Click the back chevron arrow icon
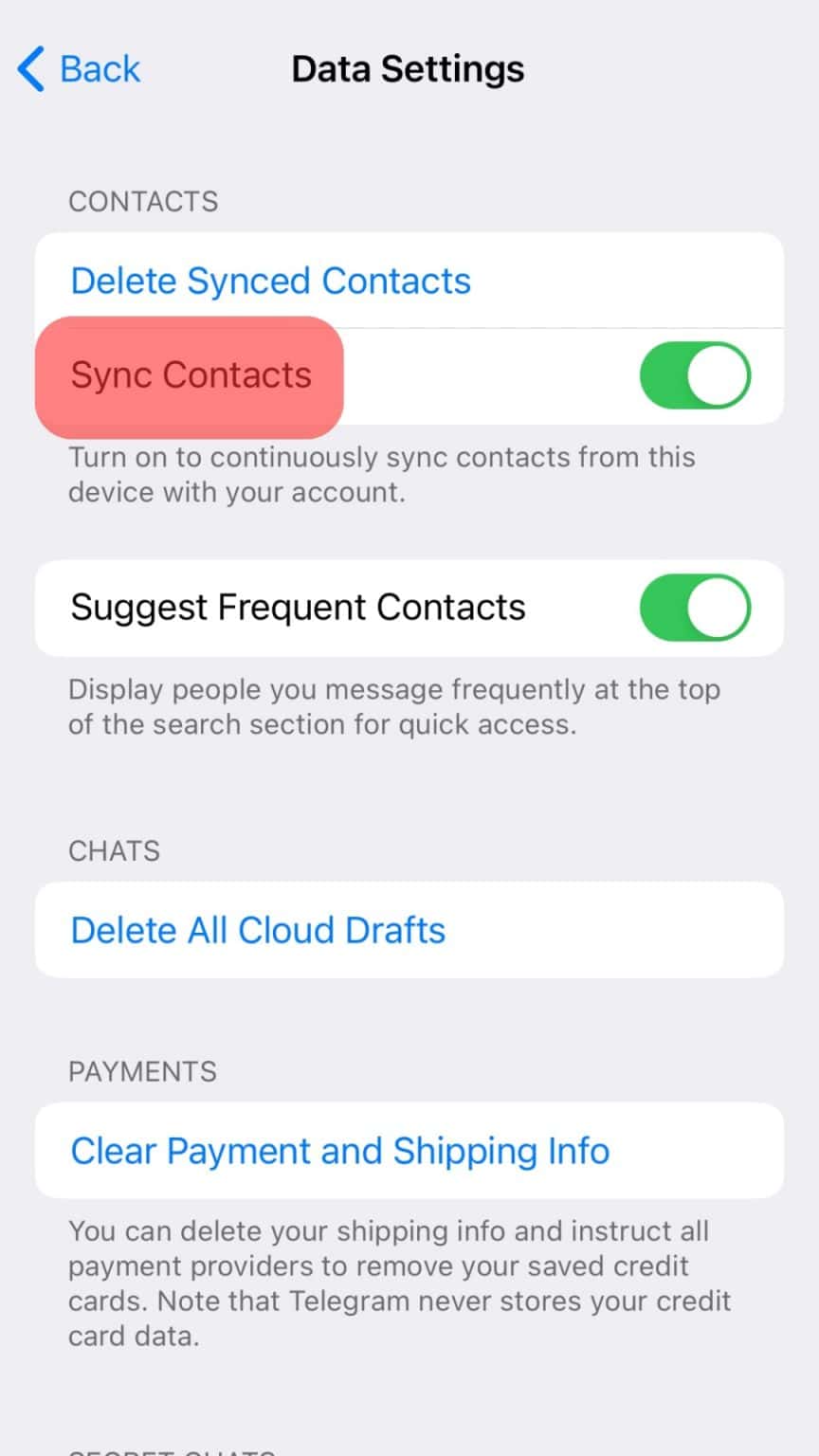Image resolution: width=819 pixels, height=1456 pixels. click(29, 68)
